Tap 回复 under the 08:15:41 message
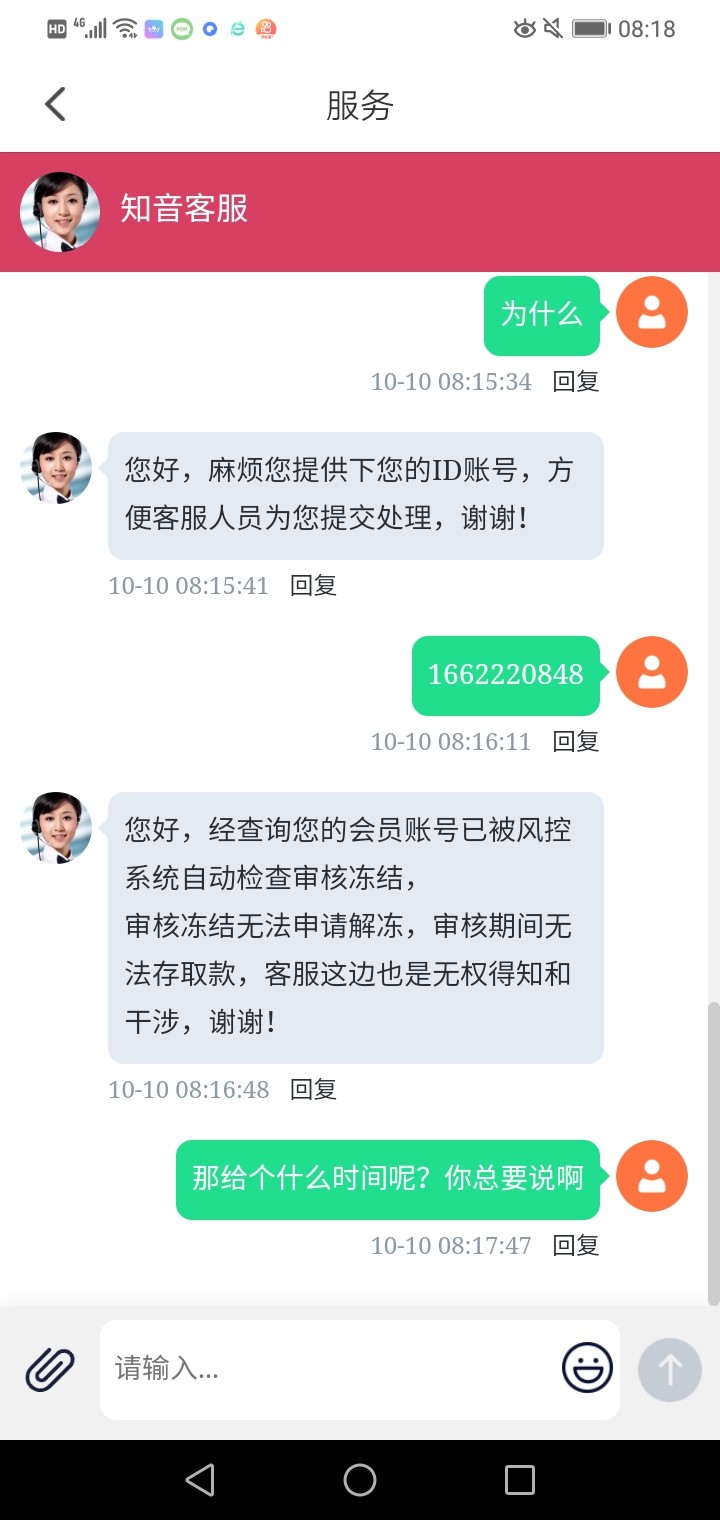This screenshot has height=1520, width=720. [313, 585]
